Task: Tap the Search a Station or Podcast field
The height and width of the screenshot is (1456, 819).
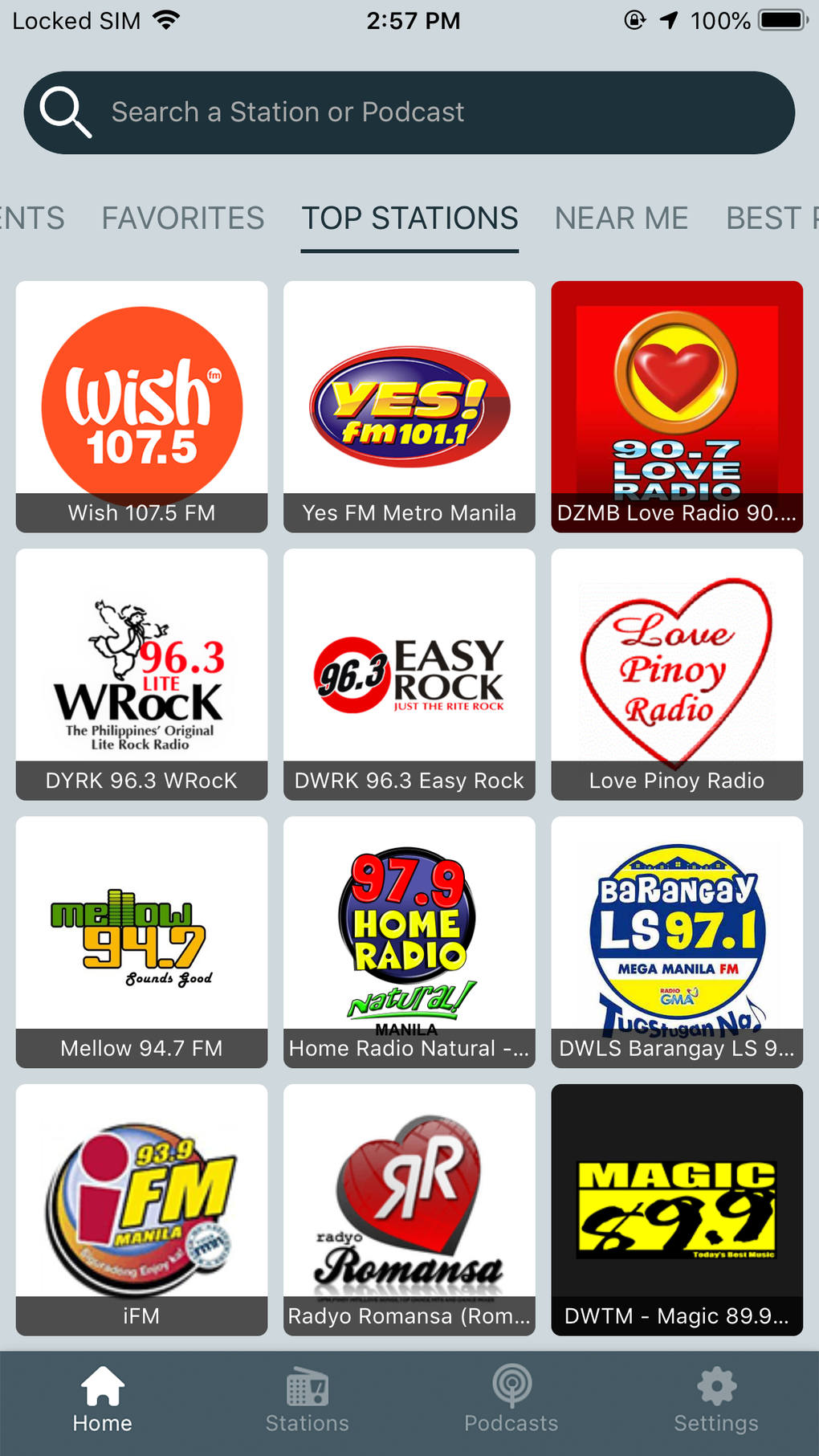Action: pyautogui.click(x=409, y=112)
